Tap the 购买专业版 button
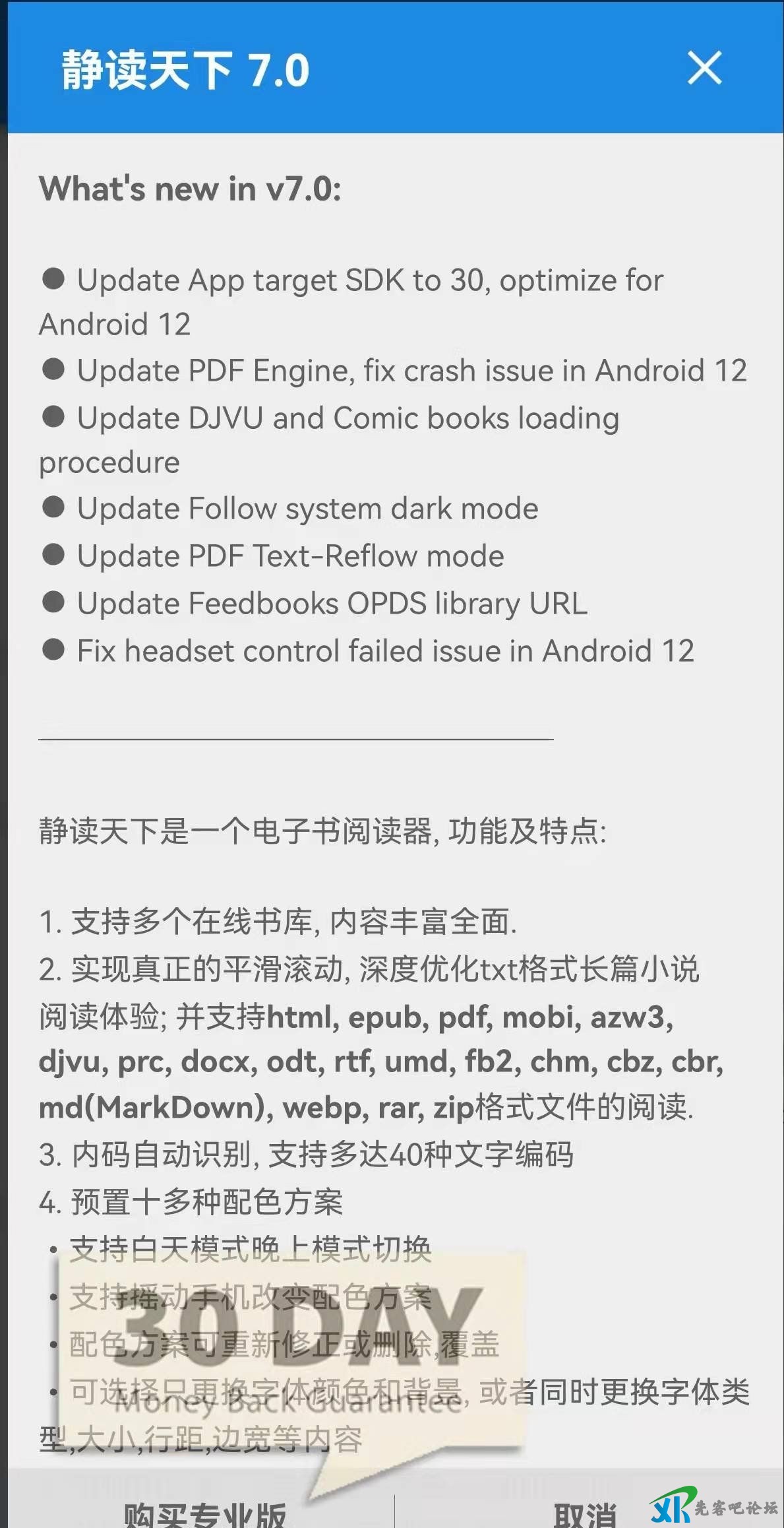The width and height of the screenshot is (784, 1528). click(x=204, y=1512)
